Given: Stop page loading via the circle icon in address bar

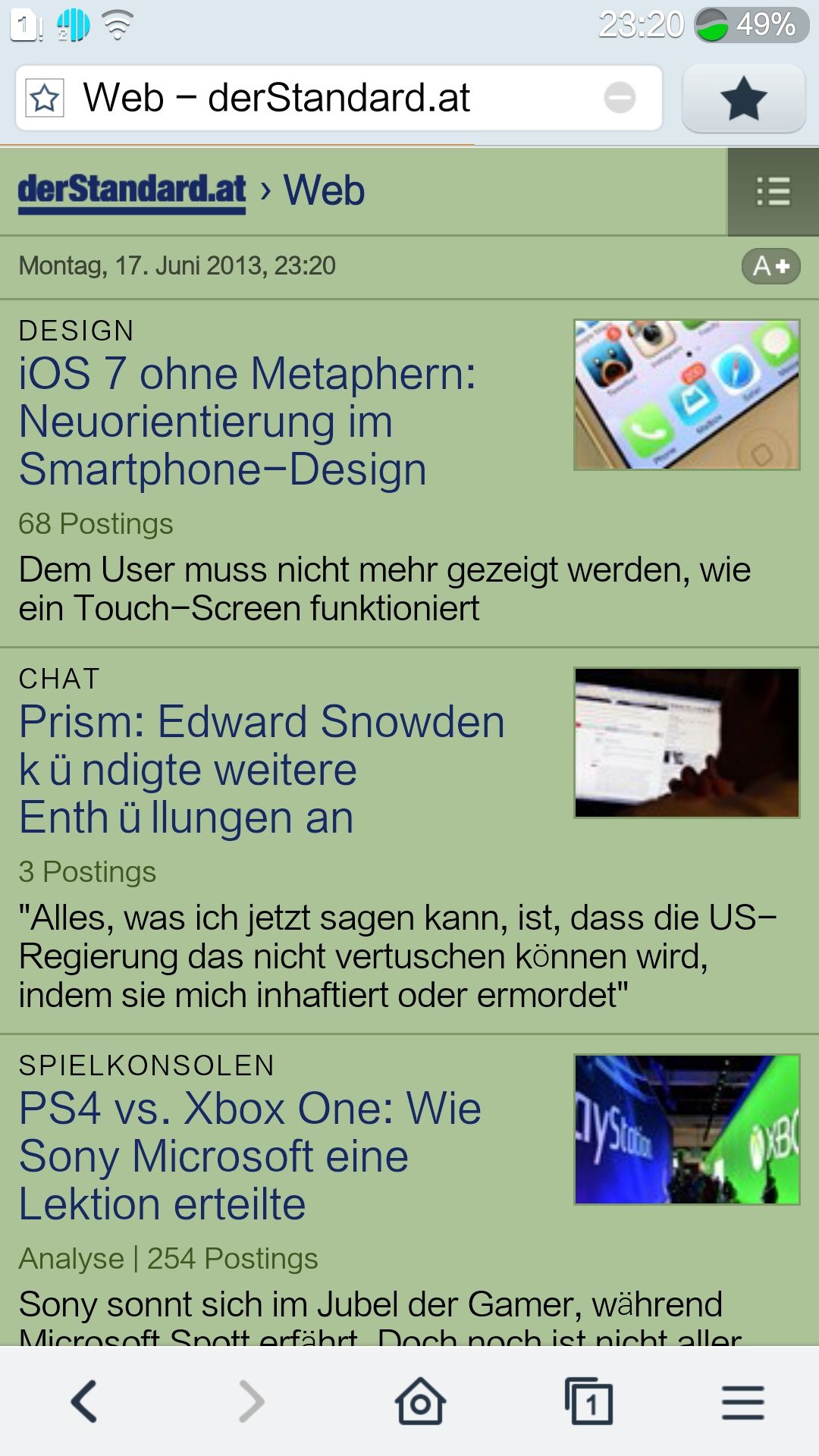Looking at the screenshot, I should pos(620,97).
